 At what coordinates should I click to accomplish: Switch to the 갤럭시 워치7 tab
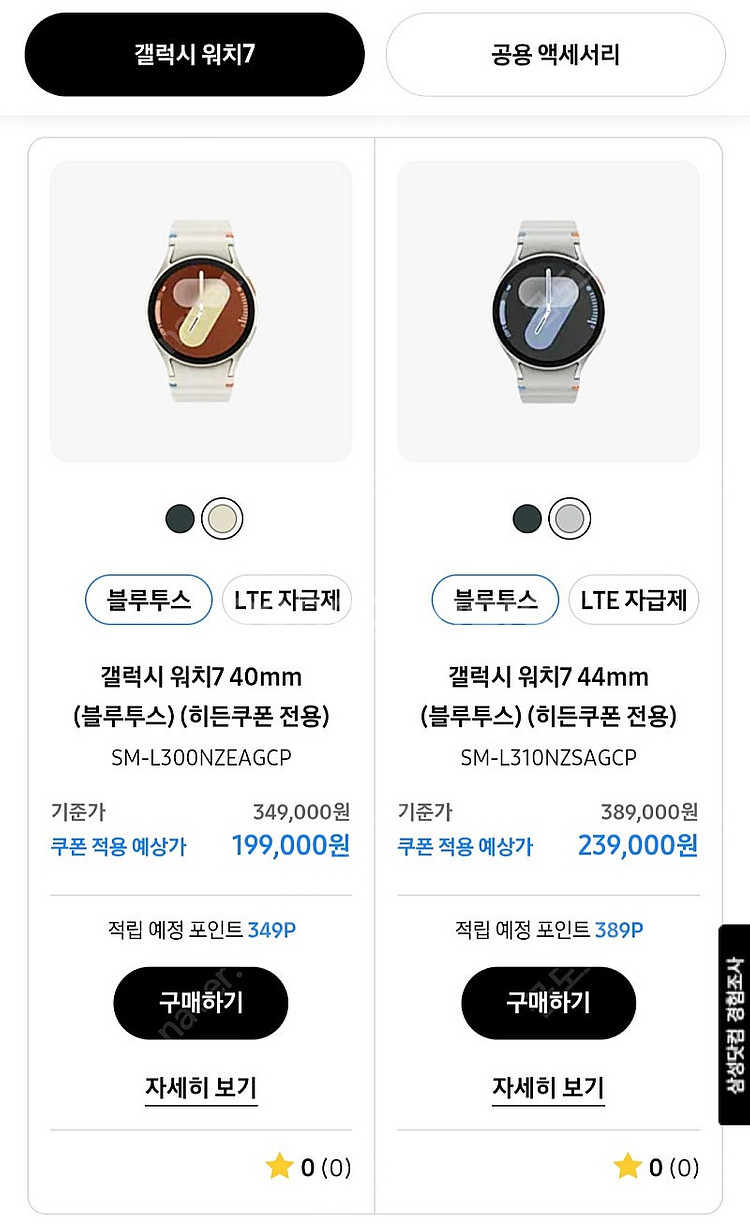pos(194,54)
